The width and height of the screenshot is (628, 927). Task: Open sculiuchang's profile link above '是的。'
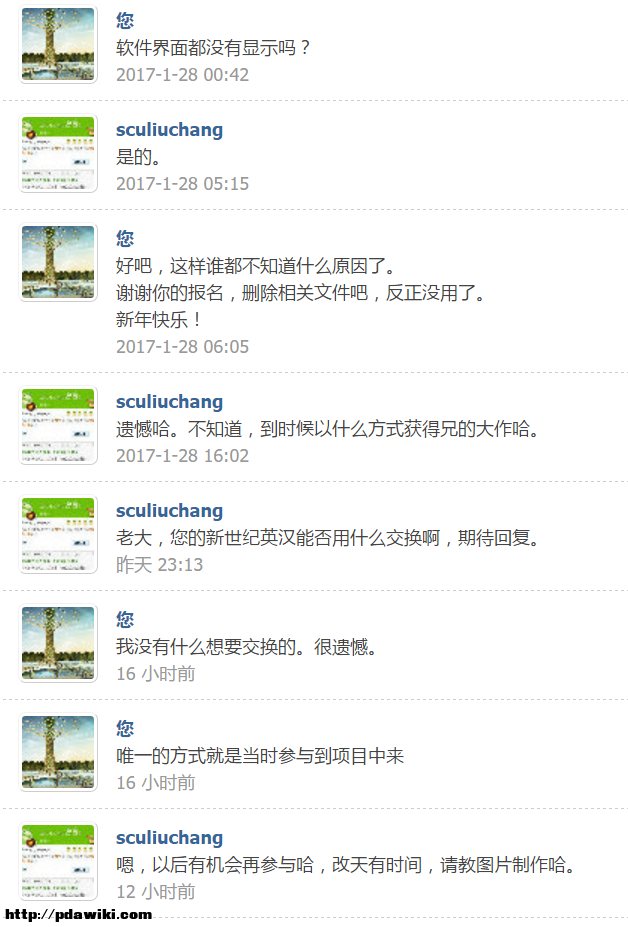point(169,130)
